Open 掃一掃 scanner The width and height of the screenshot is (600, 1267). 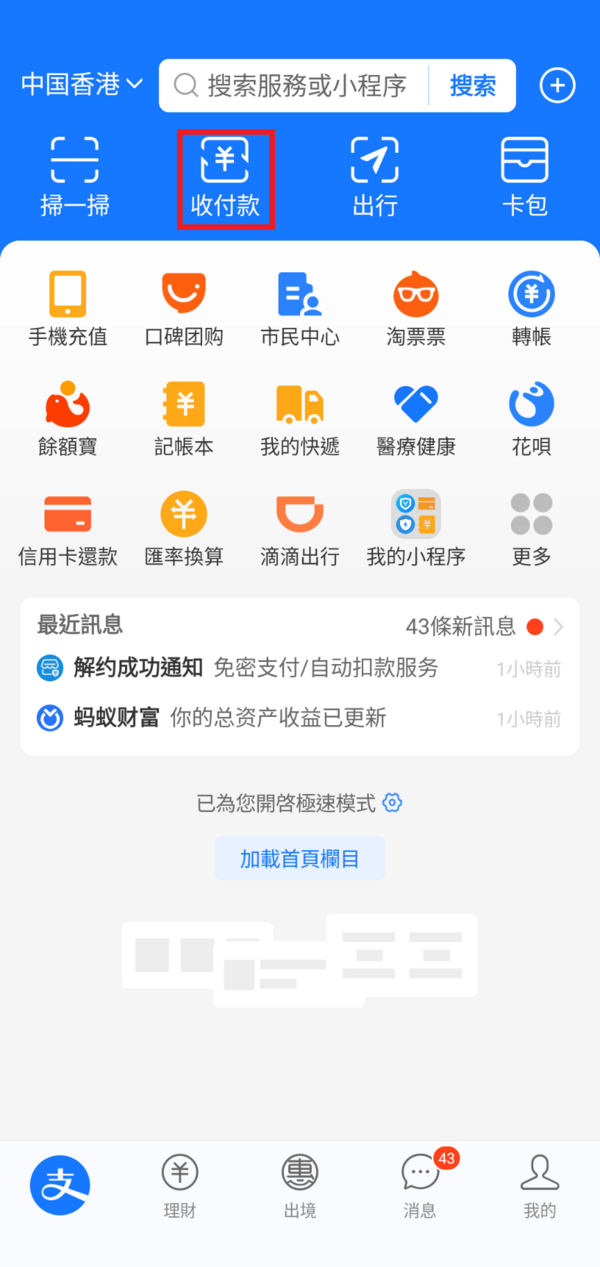[75, 178]
